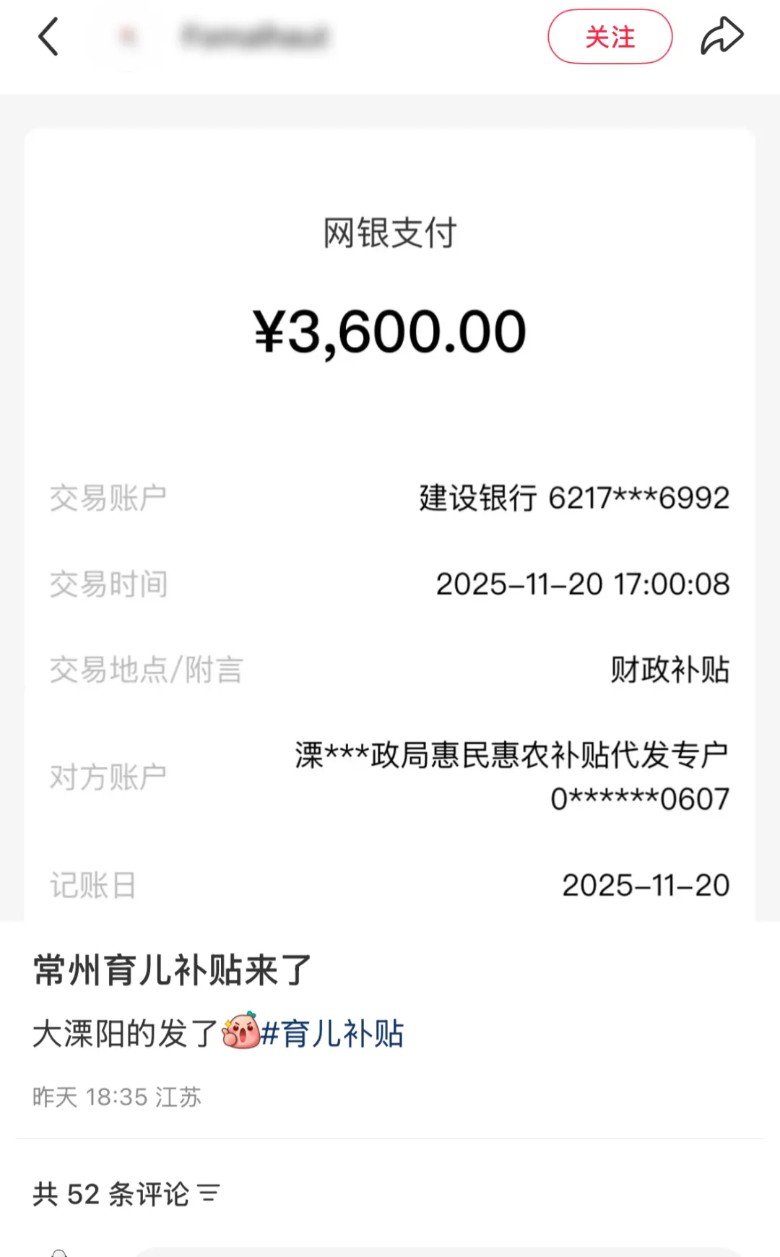The height and width of the screenshot is (1257, 780).
Task: Open the author's profile avatar
Action: 127,38
